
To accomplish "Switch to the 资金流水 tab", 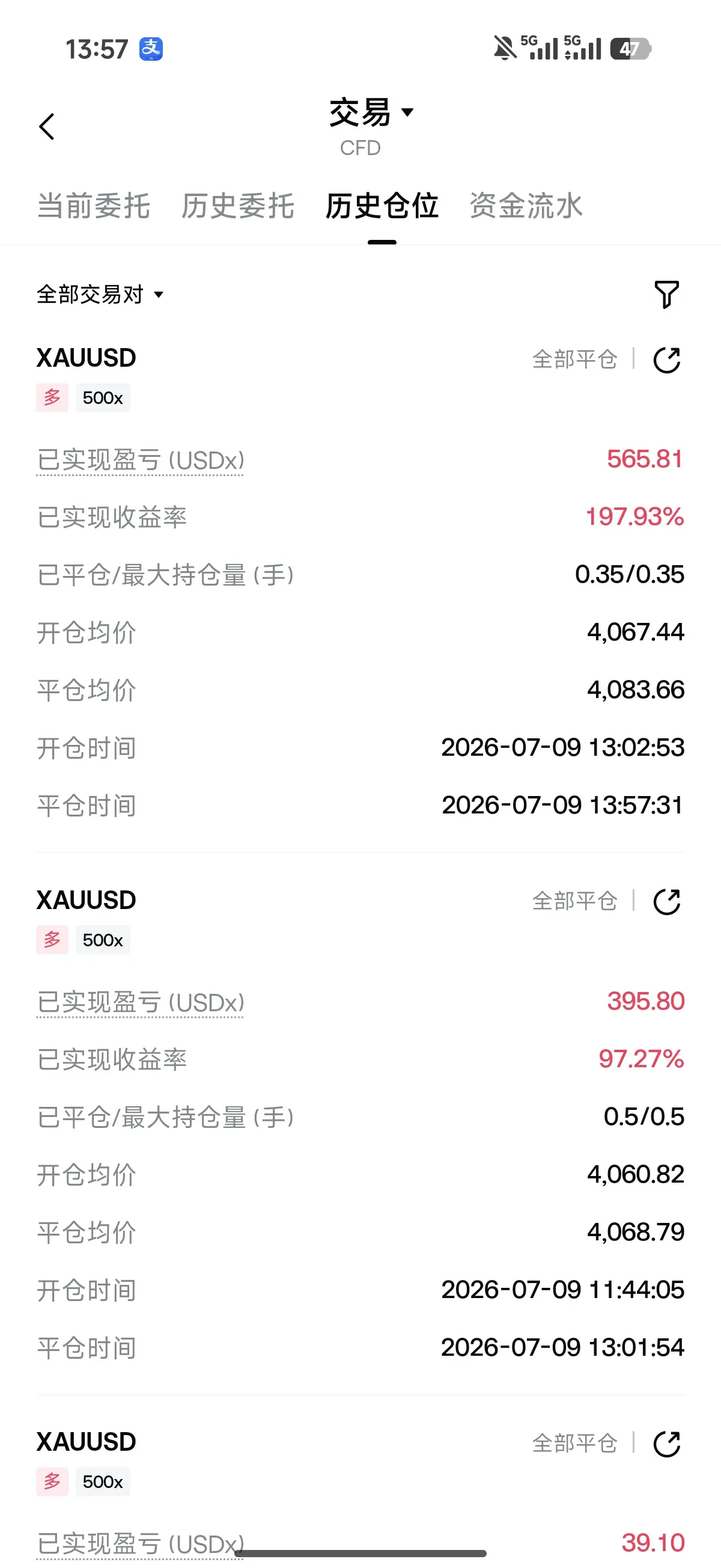I will (x=526, y=206).
